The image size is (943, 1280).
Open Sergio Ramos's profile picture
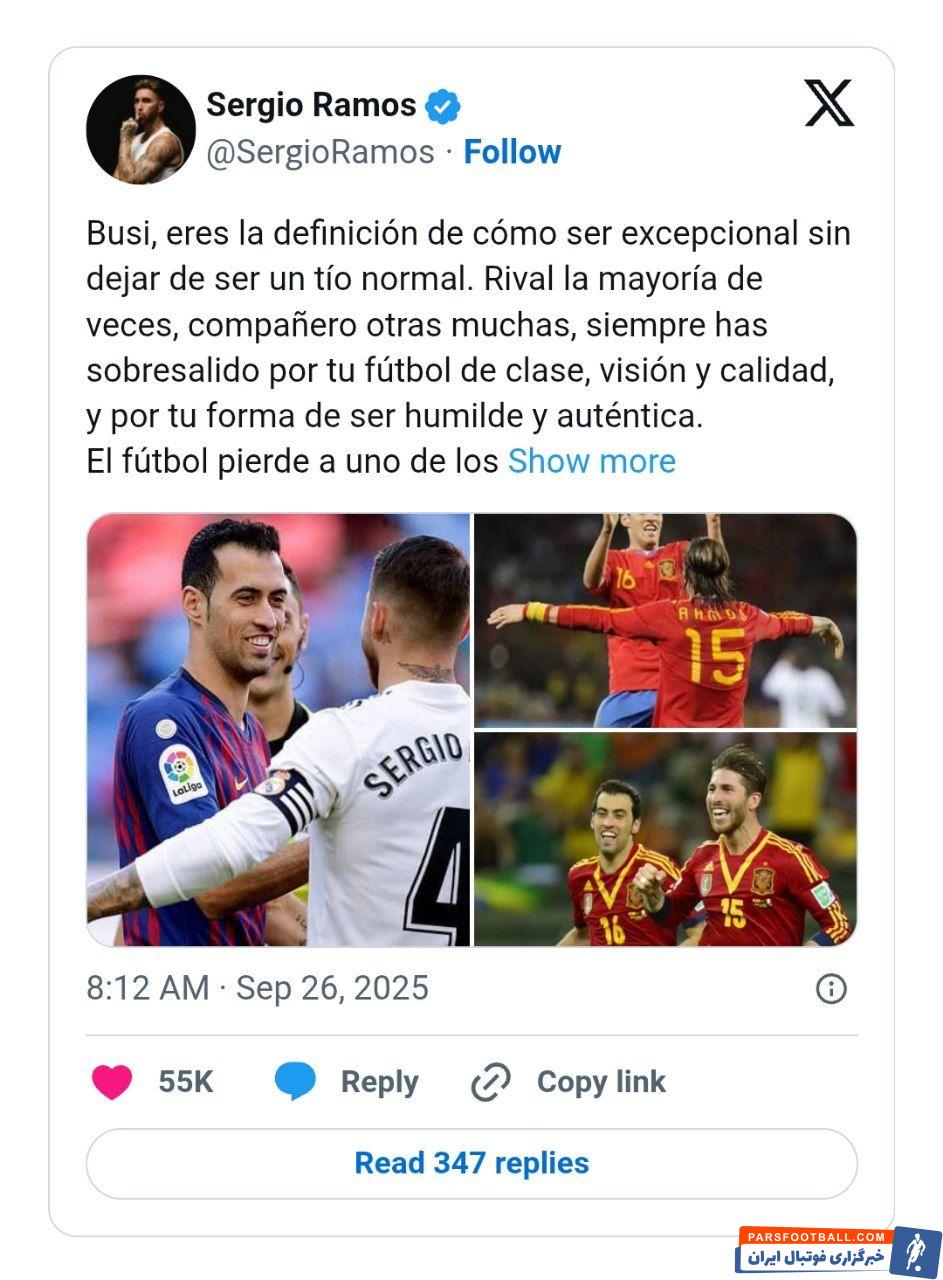tap(140, 129)
